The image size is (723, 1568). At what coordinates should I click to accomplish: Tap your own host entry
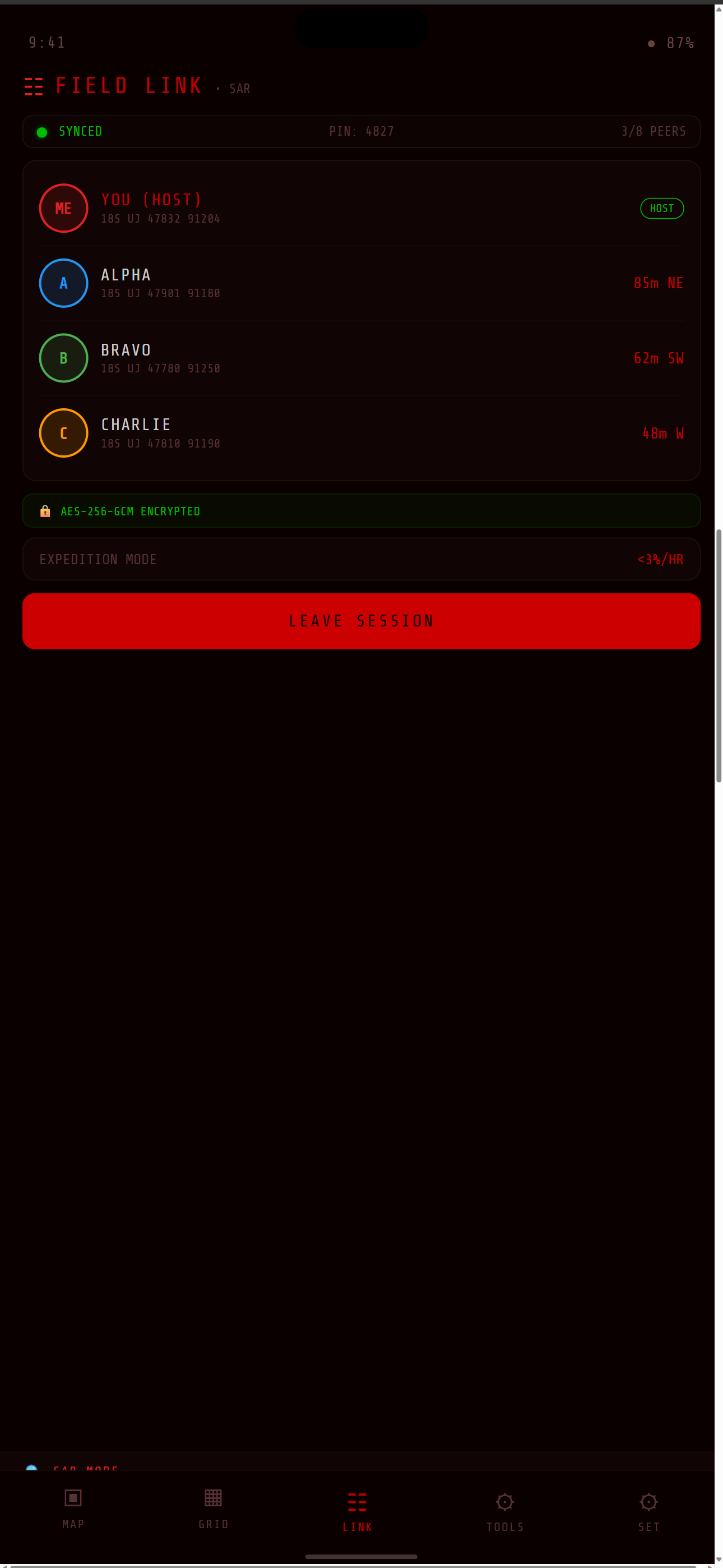click(x=361, y=208)
